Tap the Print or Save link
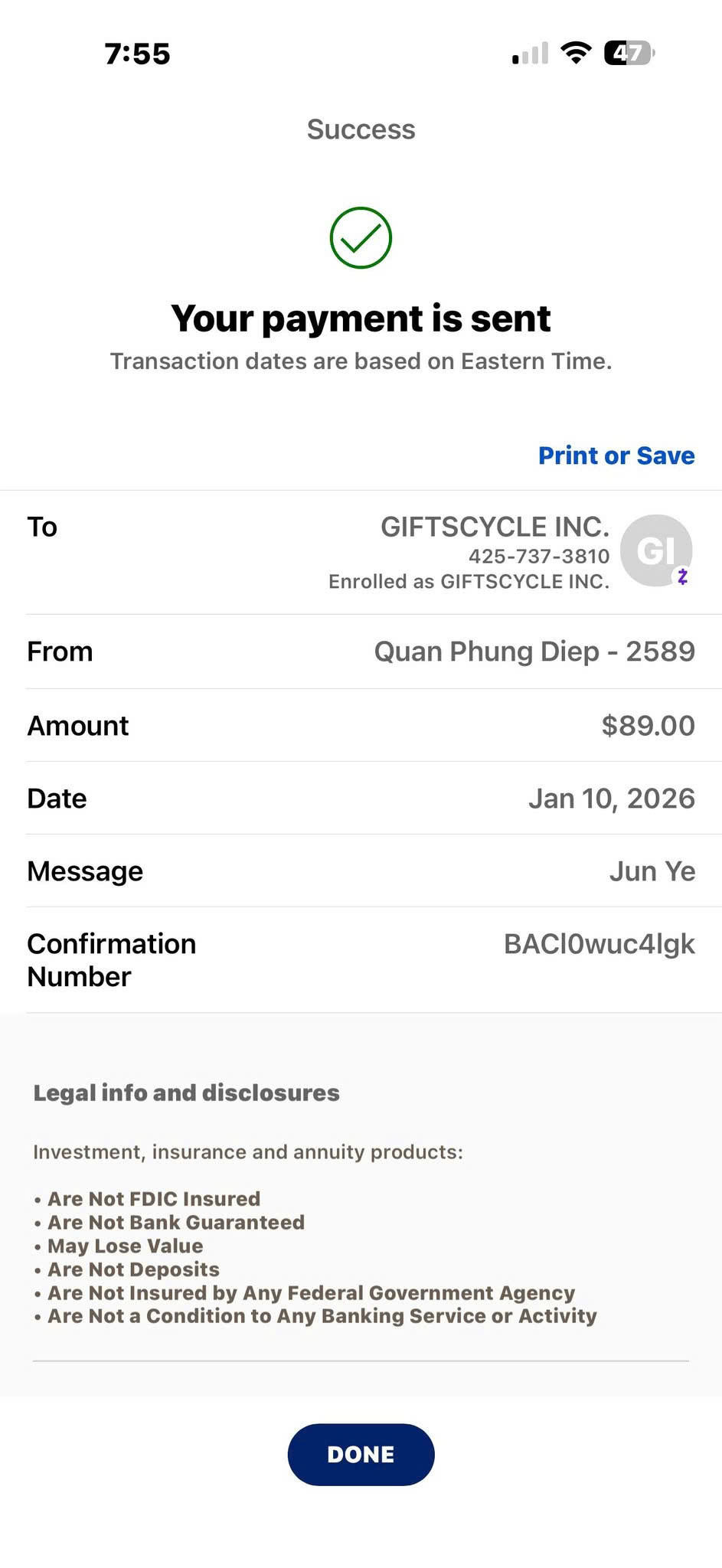722x1568 pixels. coord(616,456)
